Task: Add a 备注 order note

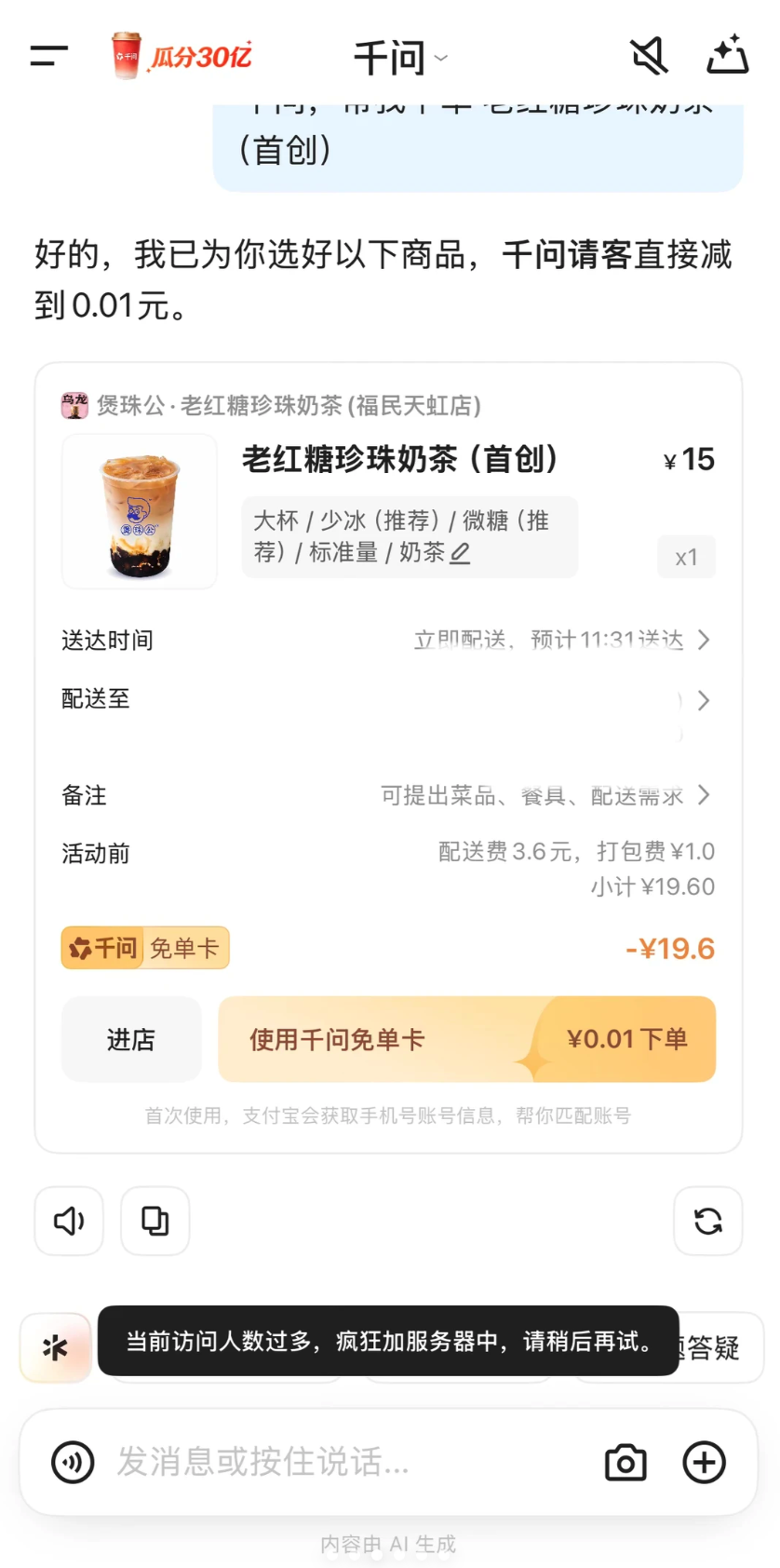Action: [545, 795]
